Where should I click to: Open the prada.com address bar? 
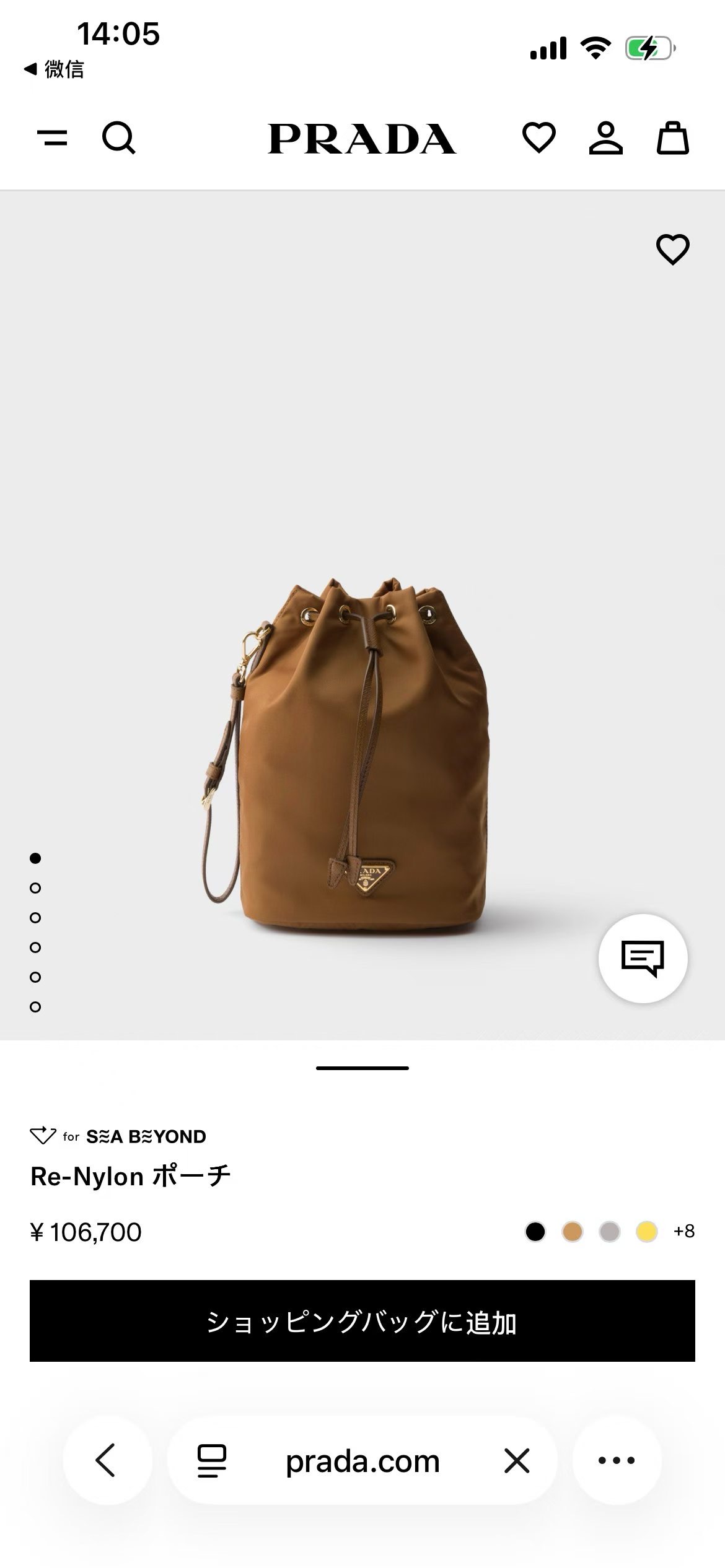362,1461
